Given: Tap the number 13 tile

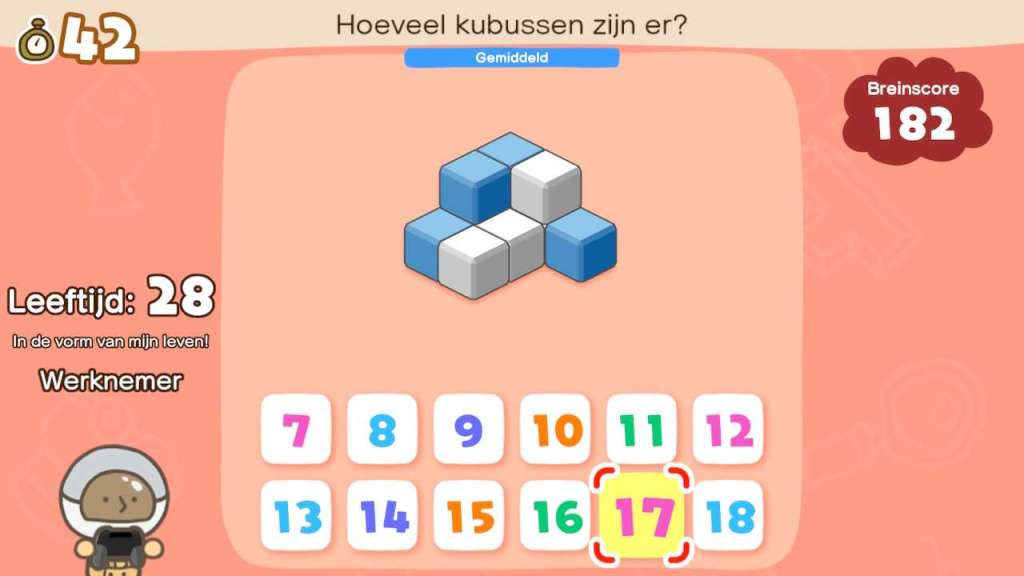Looking at the screenshot, I should click(x=295, y=516).
